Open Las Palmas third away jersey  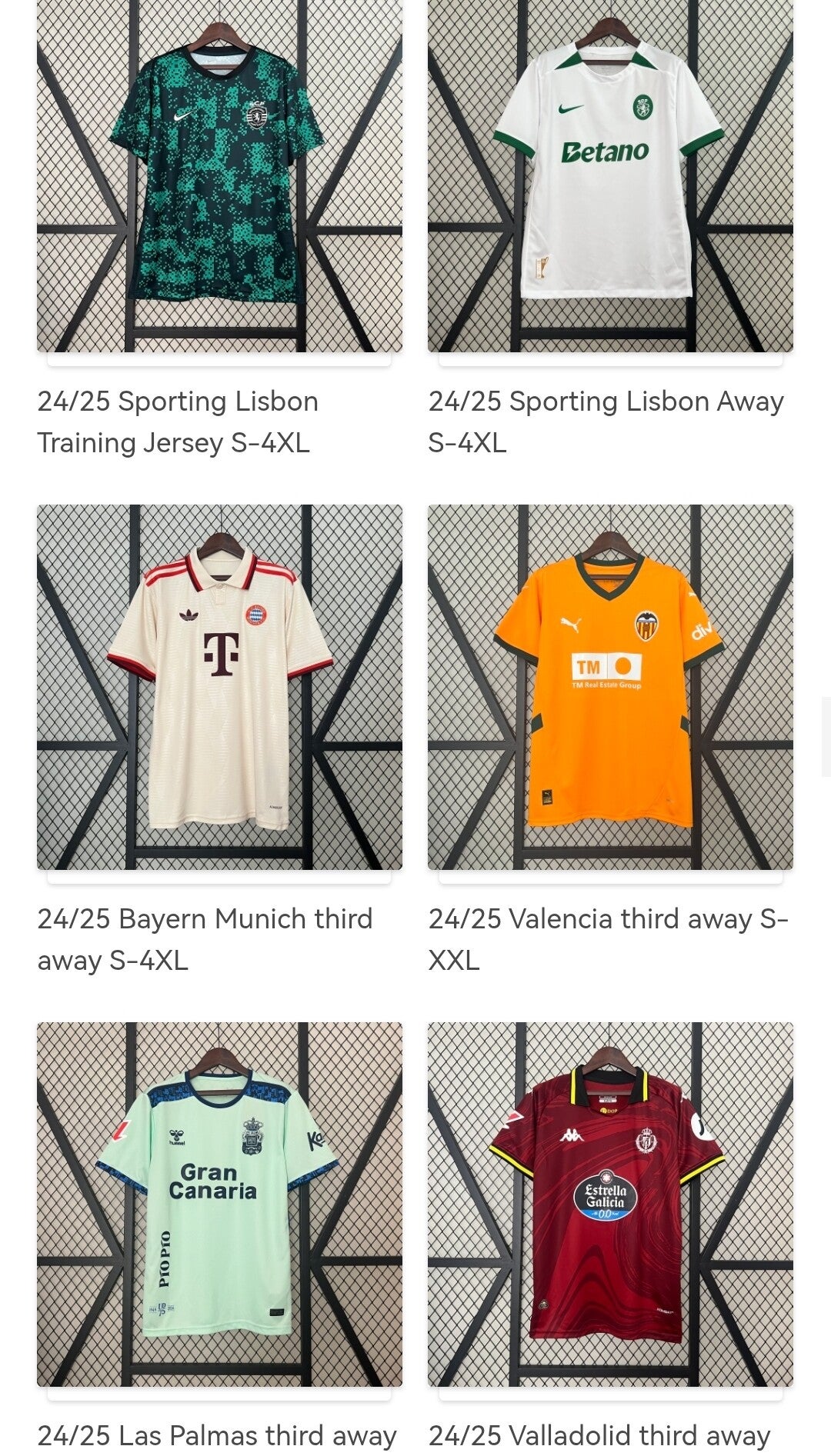(x=219, y=1204)
